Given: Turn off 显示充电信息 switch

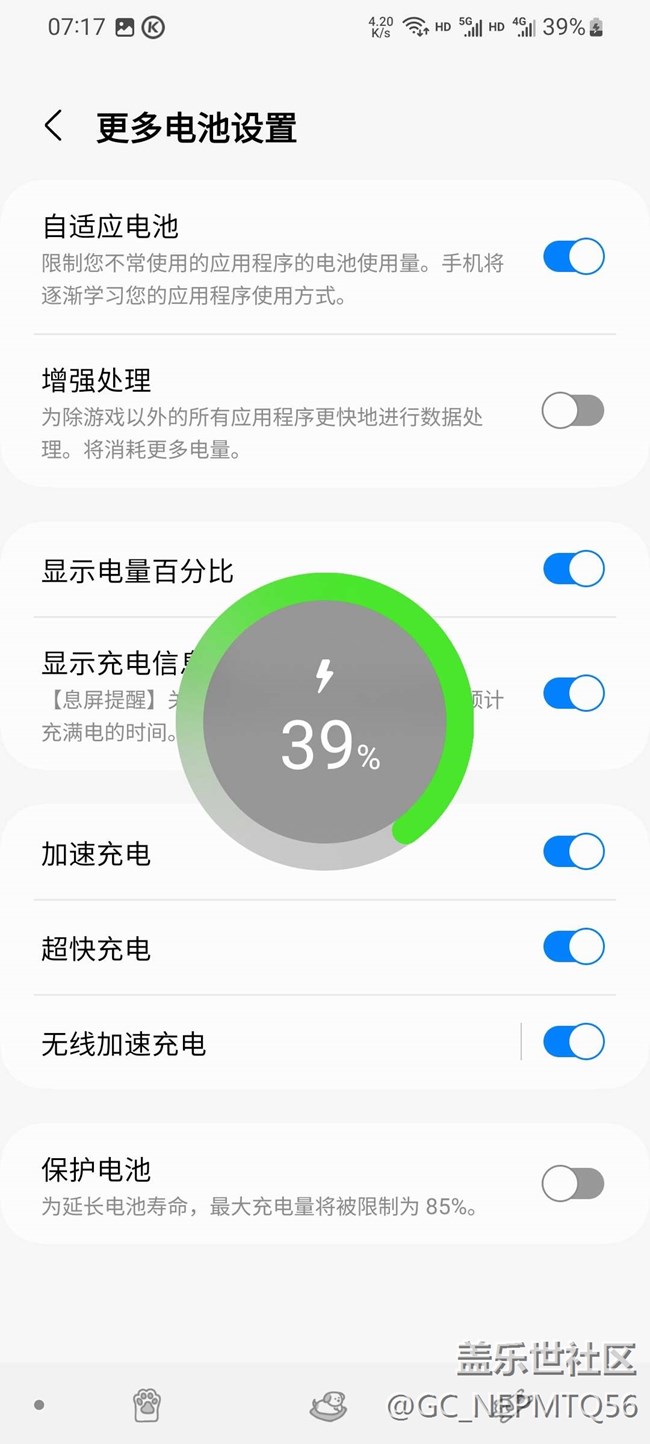Looking at the screenshot, I should (x=573, y=693).
